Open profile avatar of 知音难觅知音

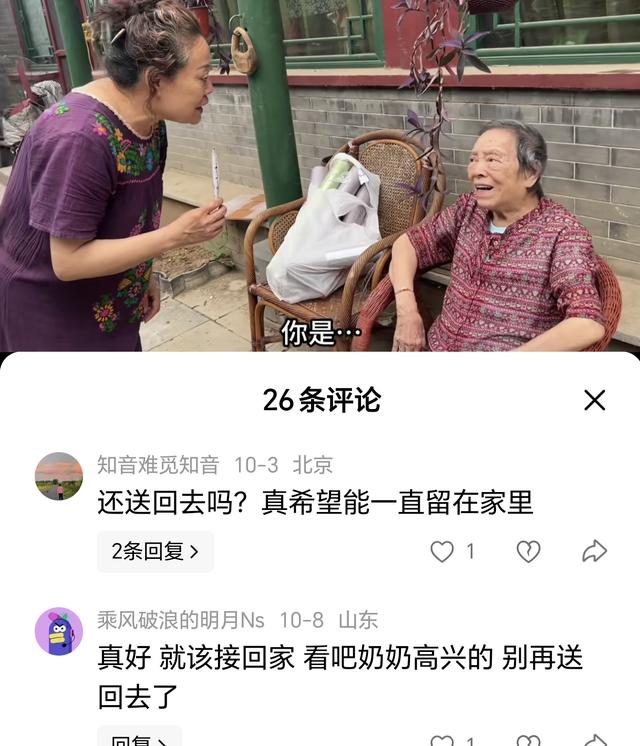coord(59,476)
